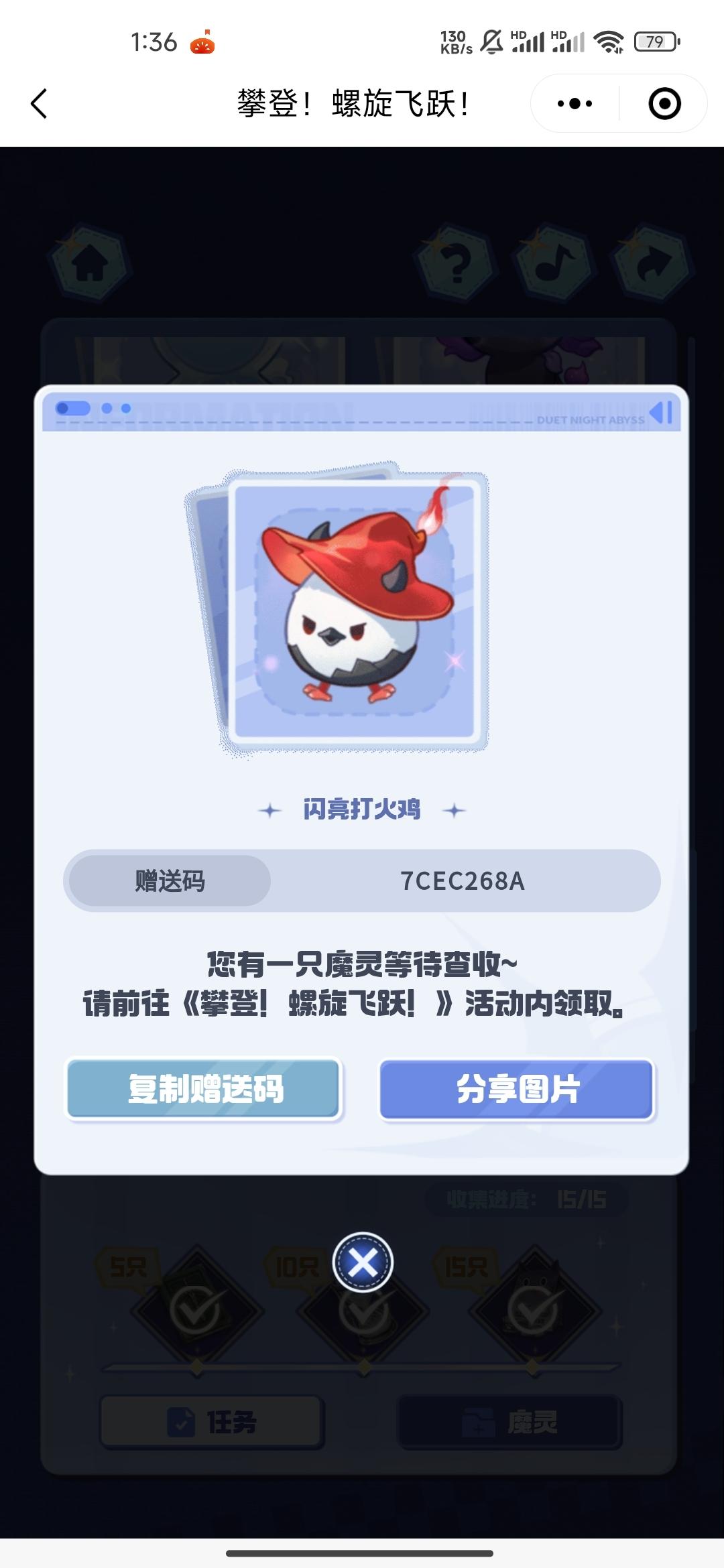Copy the gift code with 复制赠送码
This screenshot has height=1568, width=724.
point(204,1089)
